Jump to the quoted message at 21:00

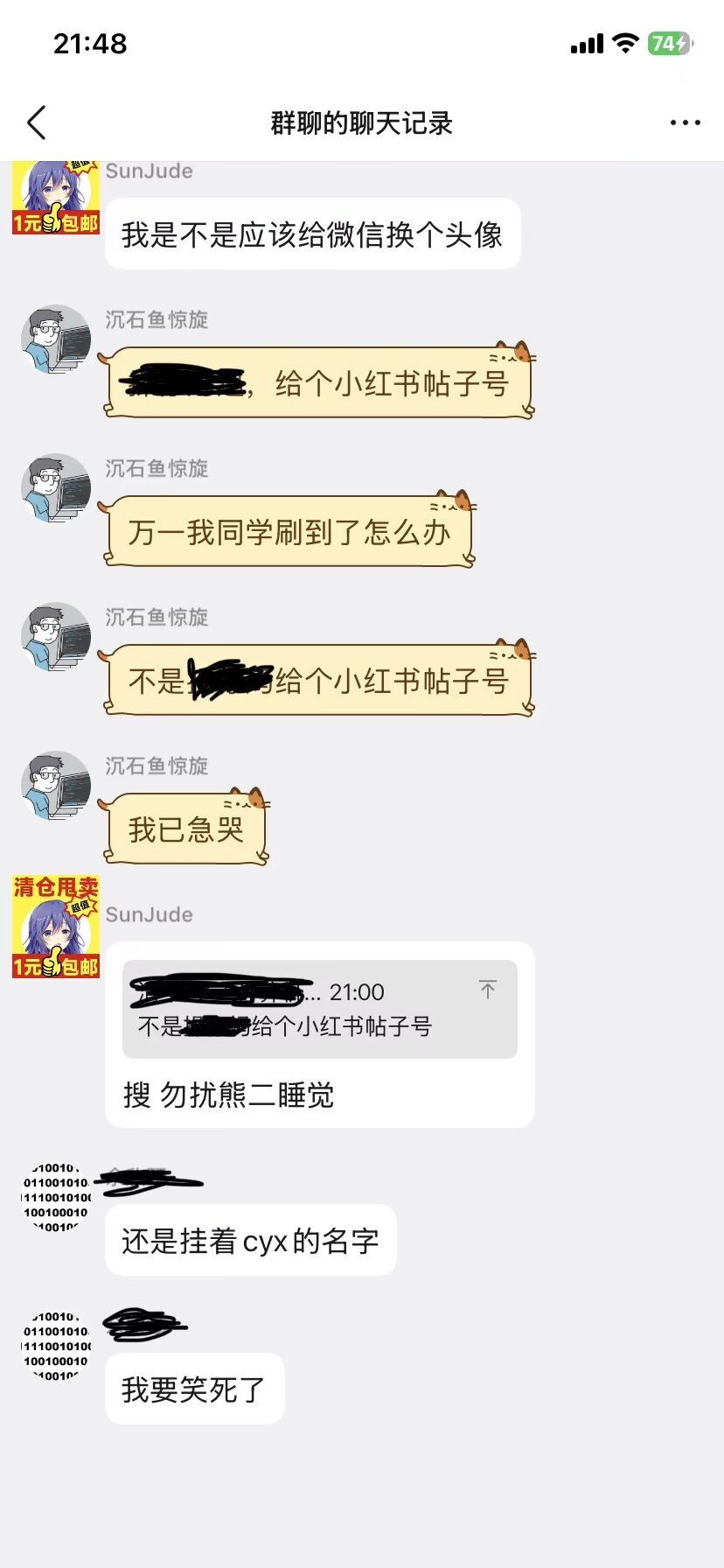click(x=488, y=990)
